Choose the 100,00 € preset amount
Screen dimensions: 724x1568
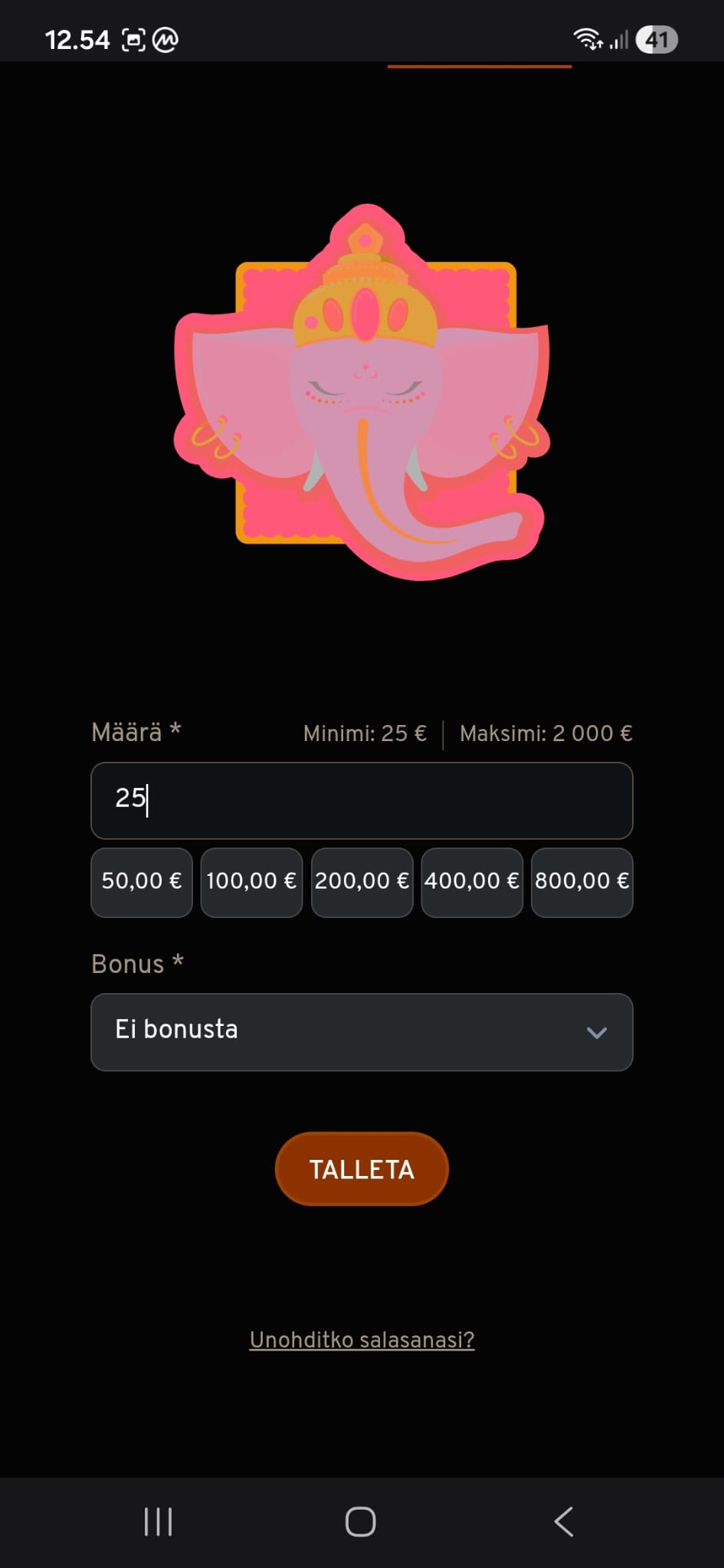tap(251, 882)
